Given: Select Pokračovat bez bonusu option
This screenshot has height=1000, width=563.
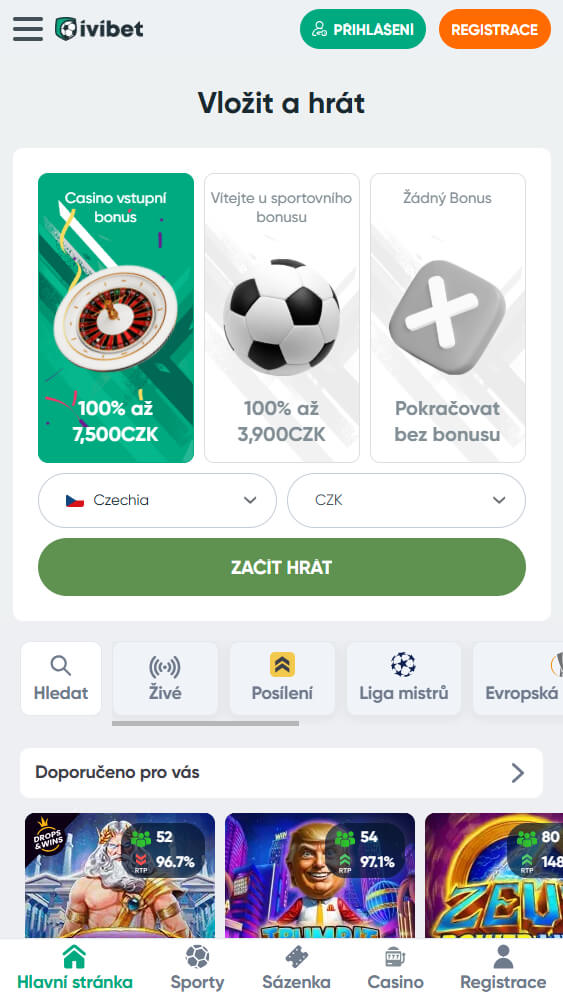Looking at the screenshot, I should click(448, 318).
